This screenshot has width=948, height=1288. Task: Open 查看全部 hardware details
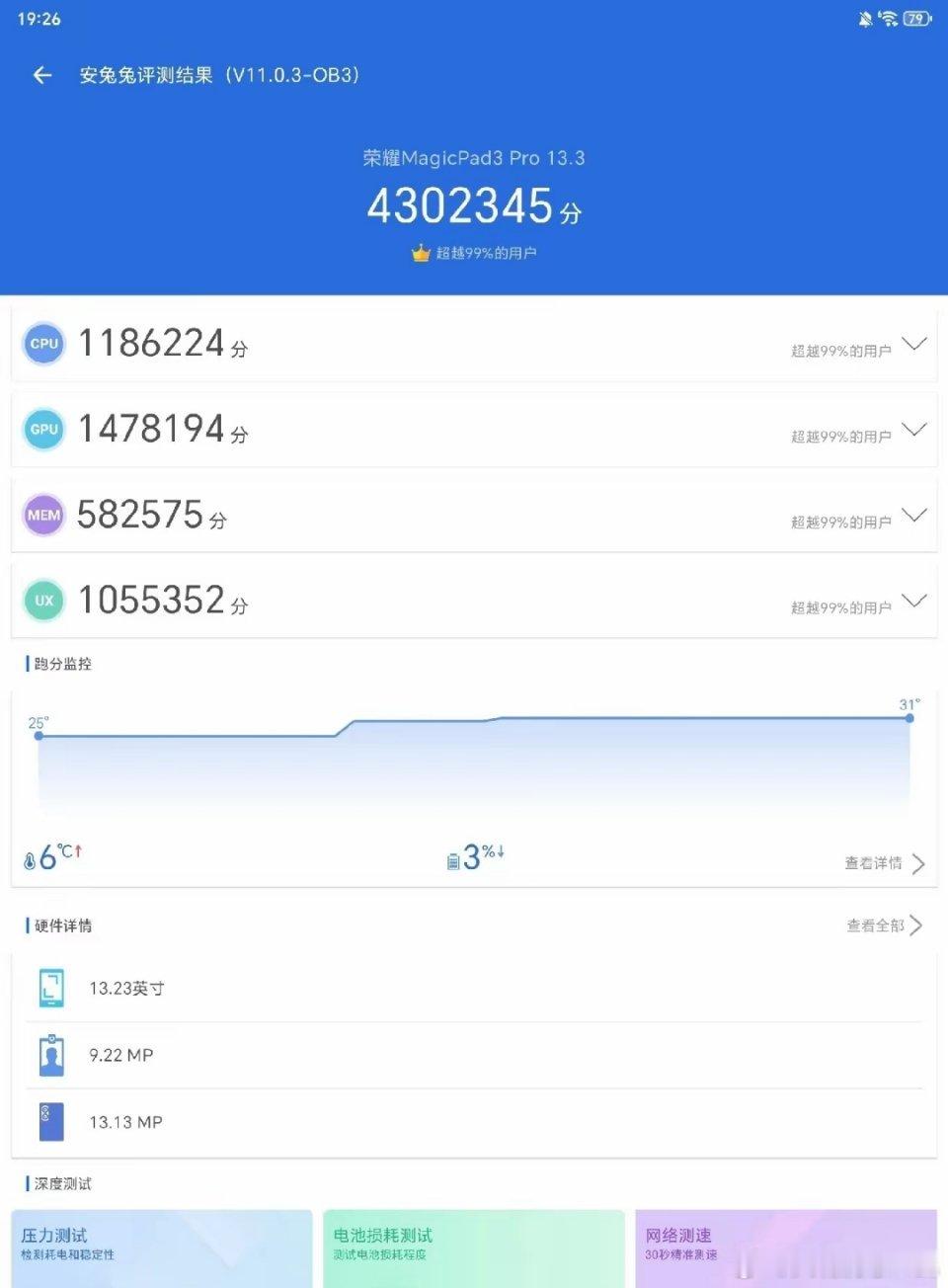pyautogui.click(x=884, y=926)
